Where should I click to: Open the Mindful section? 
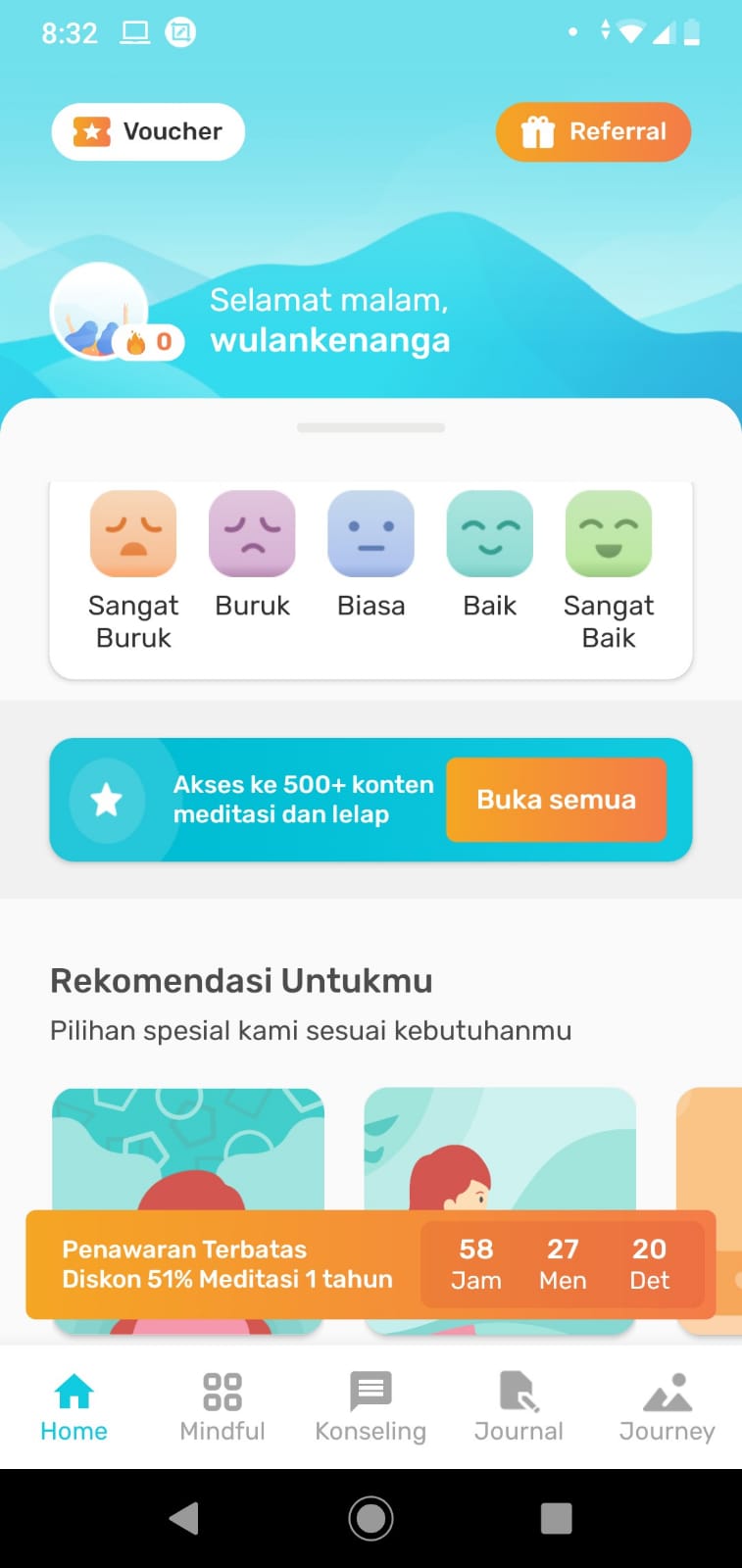point(222,1404)
